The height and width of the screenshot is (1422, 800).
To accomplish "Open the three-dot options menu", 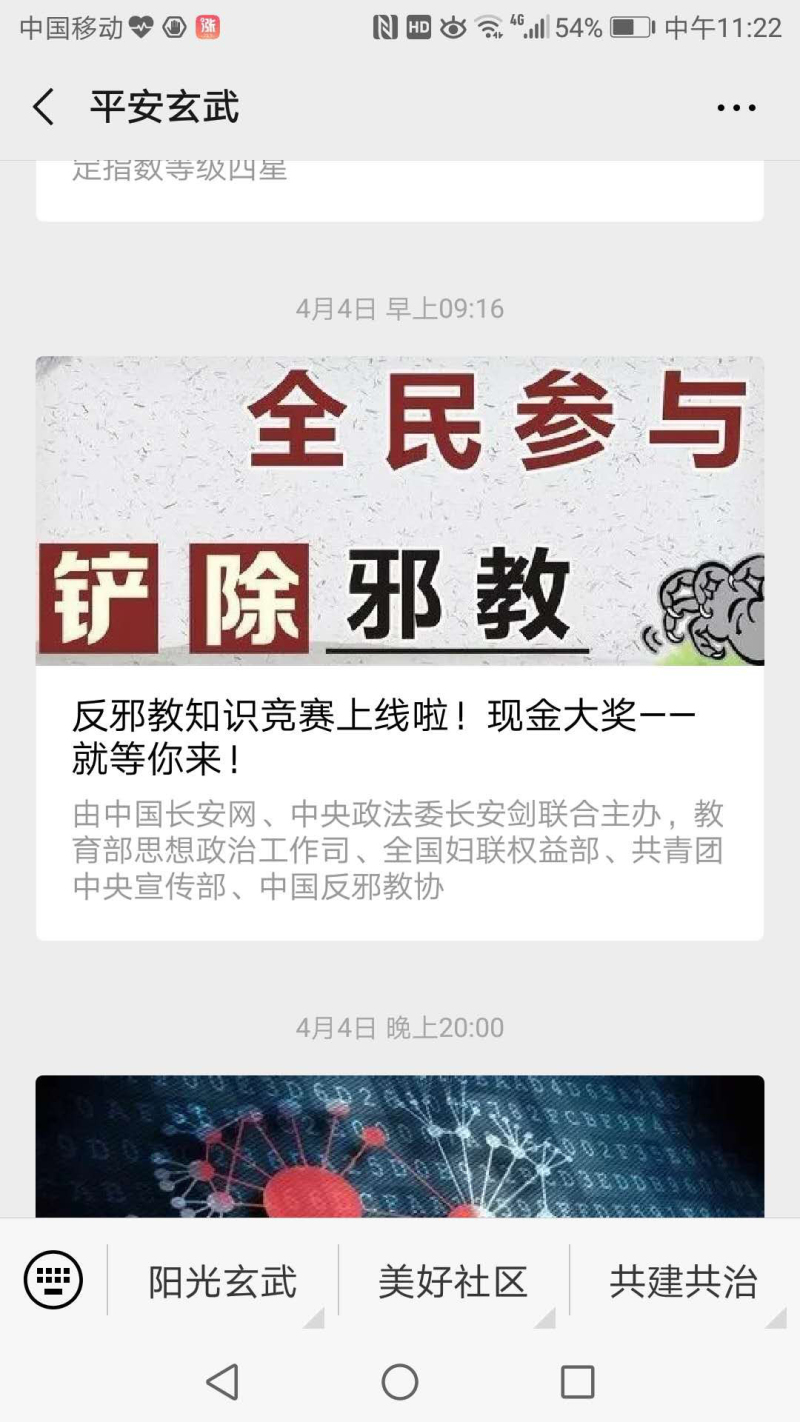I will click(x=735, y=105).
